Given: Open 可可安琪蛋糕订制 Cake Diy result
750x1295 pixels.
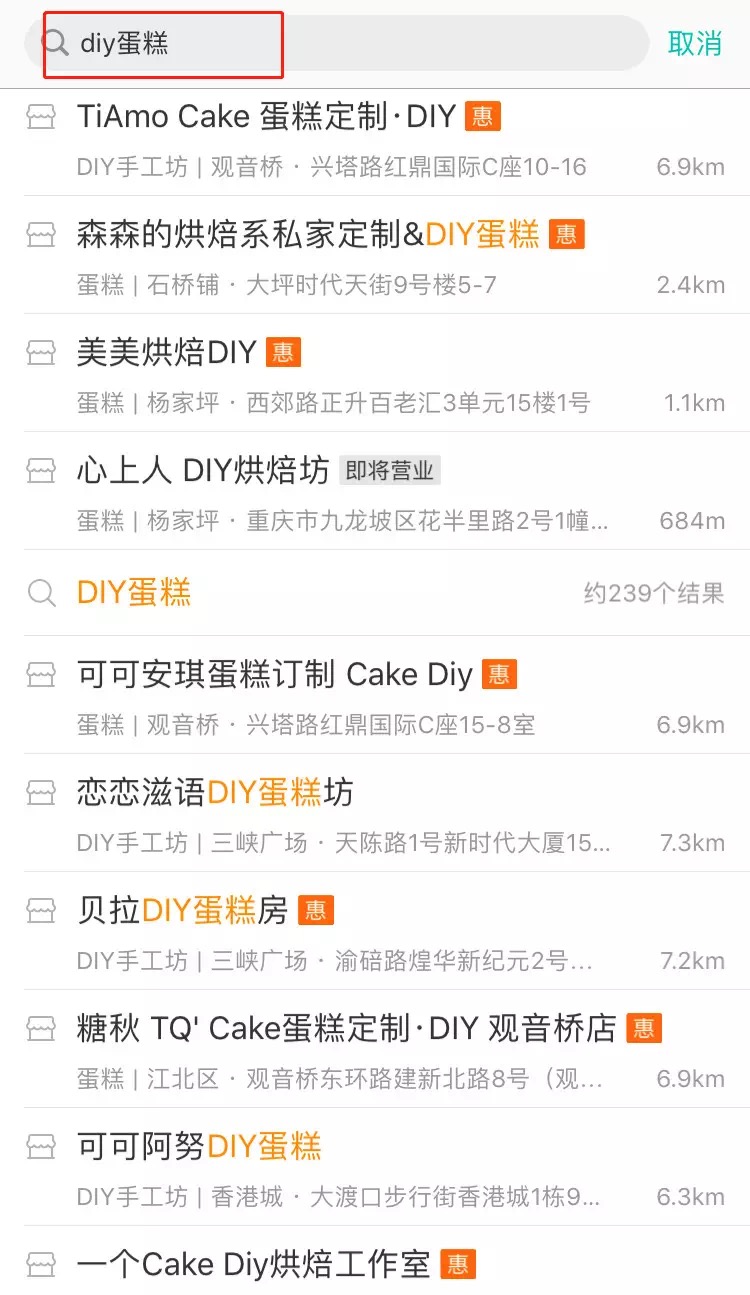Looking at the screenshot, I should (375, 695).
